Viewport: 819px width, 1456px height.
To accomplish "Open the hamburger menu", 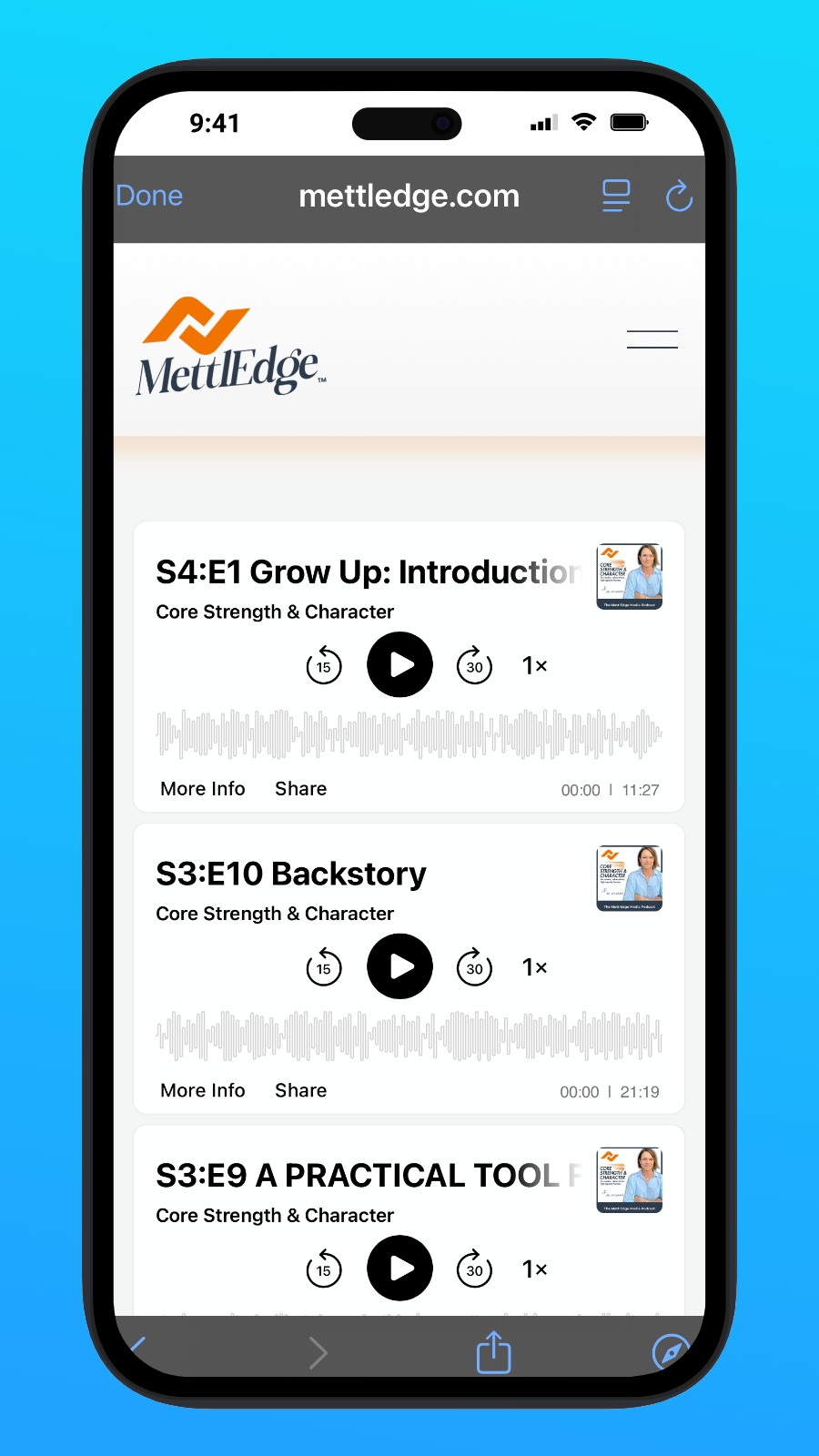I will click(x=652, y=339).
